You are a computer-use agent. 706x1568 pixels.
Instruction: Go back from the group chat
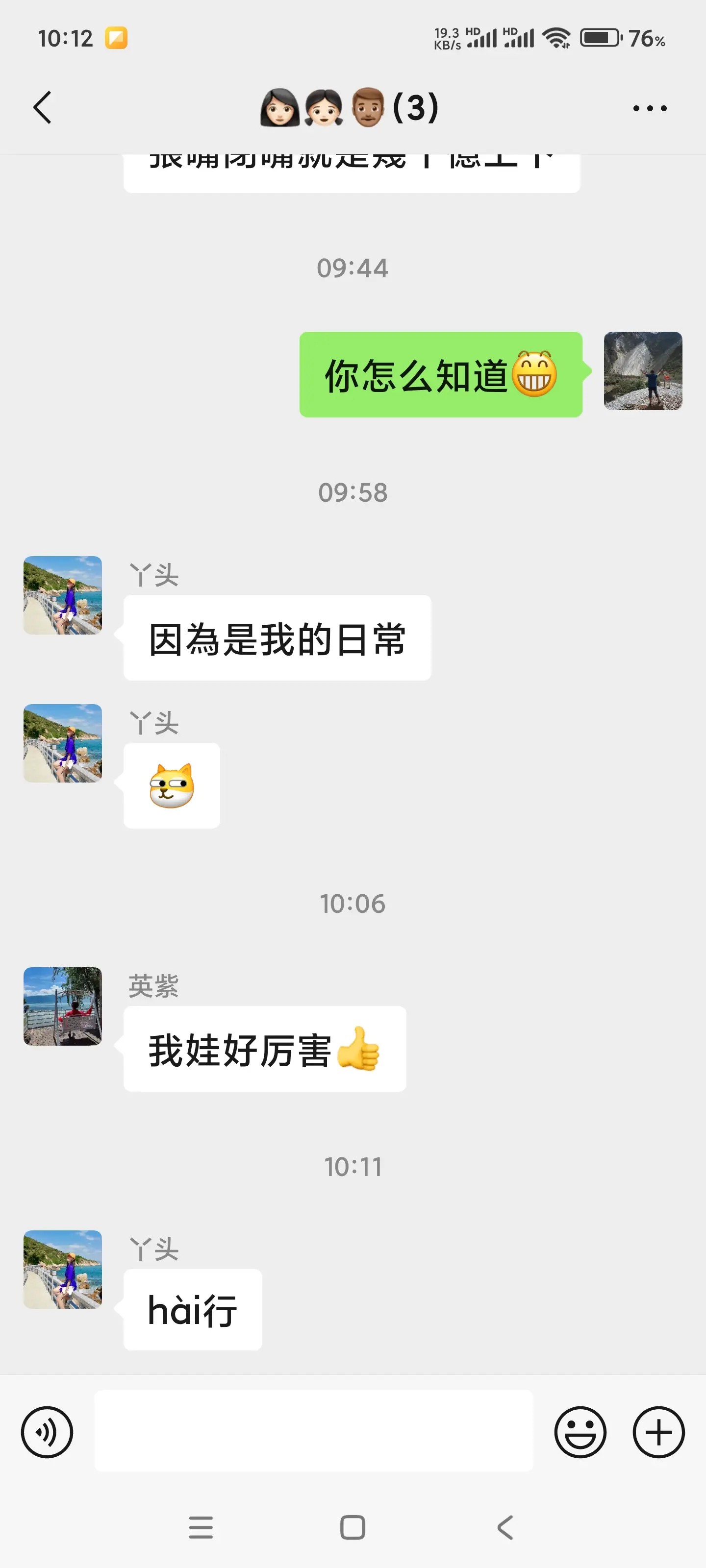42,108
